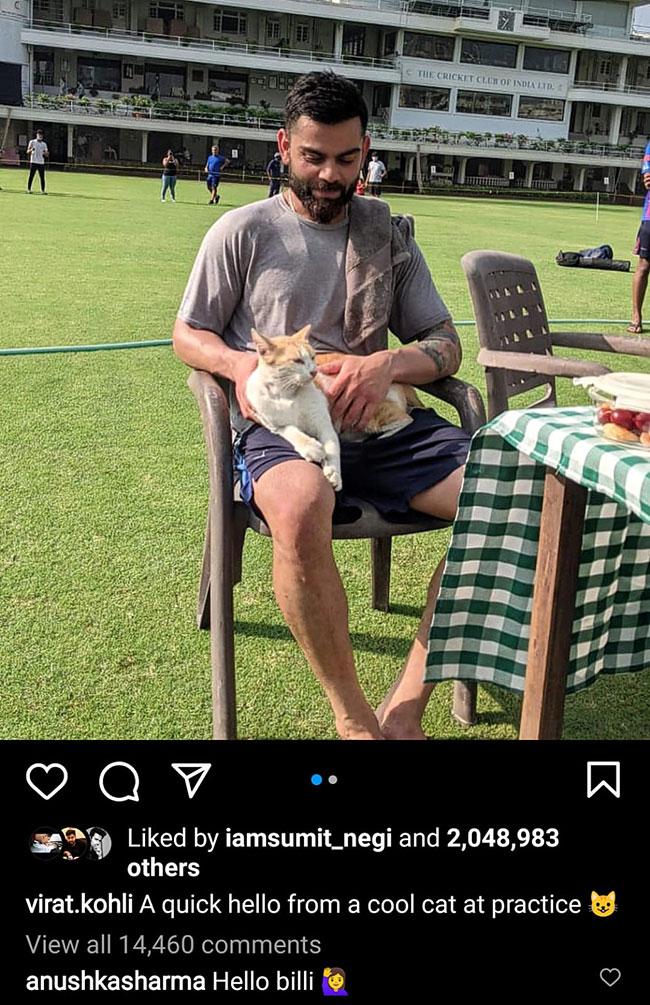Viewport: 650px width, 1005px height.
Task: View the list of others who liked
Action: [163, 867]
